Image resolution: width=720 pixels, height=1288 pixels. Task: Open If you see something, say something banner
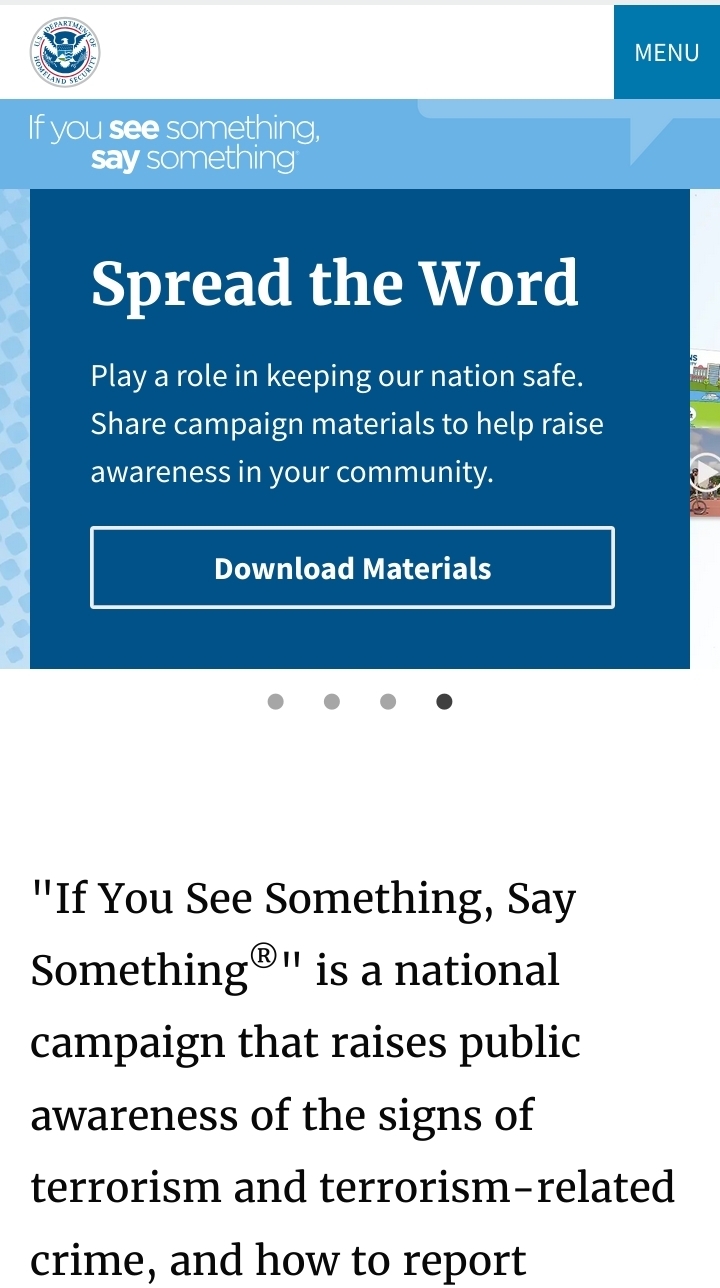[174, 143]
